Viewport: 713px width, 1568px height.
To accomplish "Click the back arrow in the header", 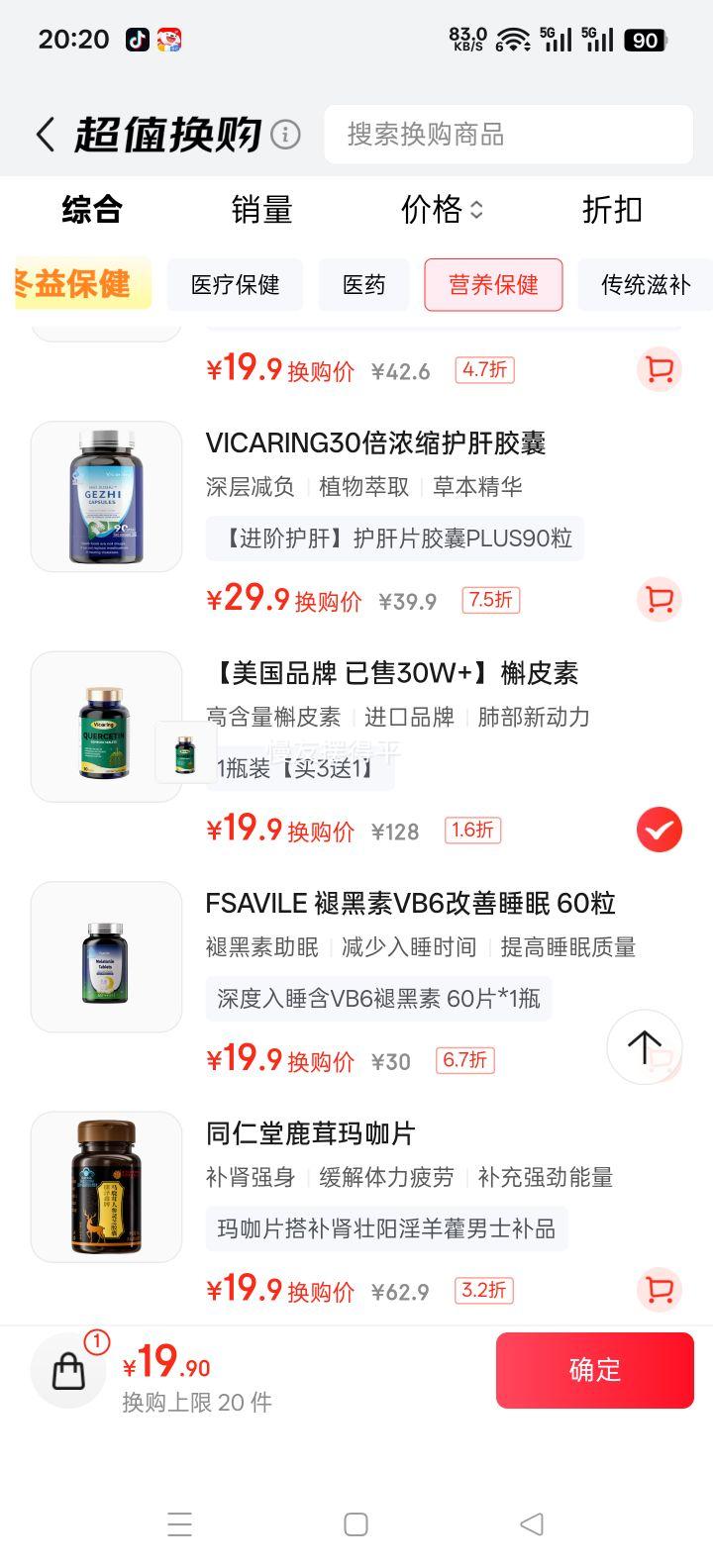I will point(44,134).
